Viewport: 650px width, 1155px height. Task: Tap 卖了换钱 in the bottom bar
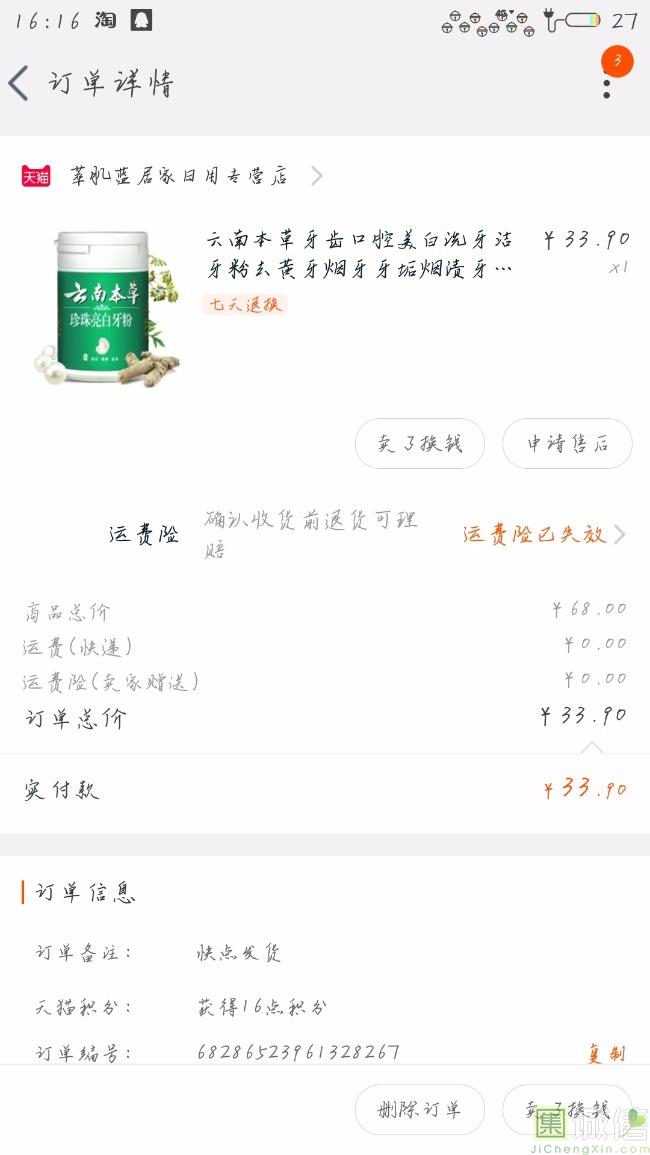[x=567, y=1109]
